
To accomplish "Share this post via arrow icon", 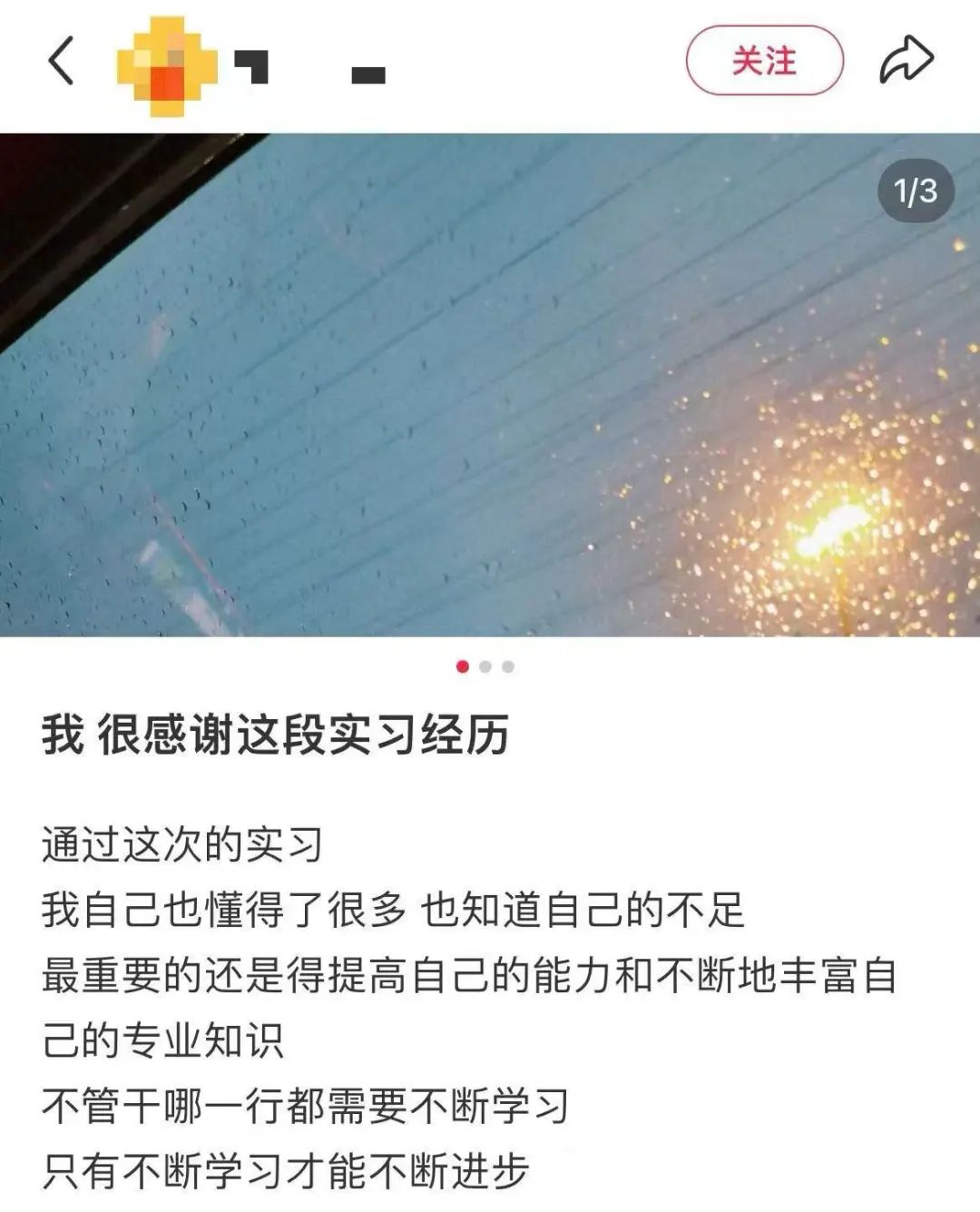I will click(x=906, y=61).
